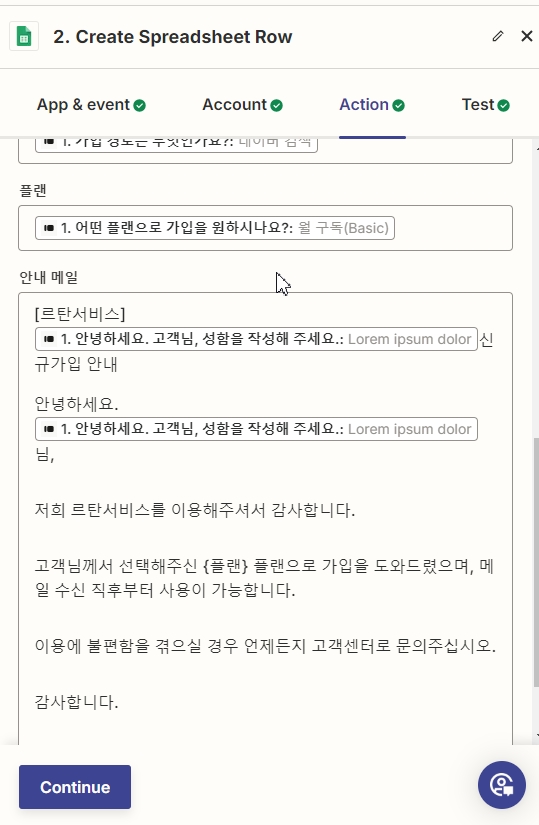The height and width of the screenshot is (825, 539).
Task: Rename the step with the pencil icon
Action: (497, 36)
